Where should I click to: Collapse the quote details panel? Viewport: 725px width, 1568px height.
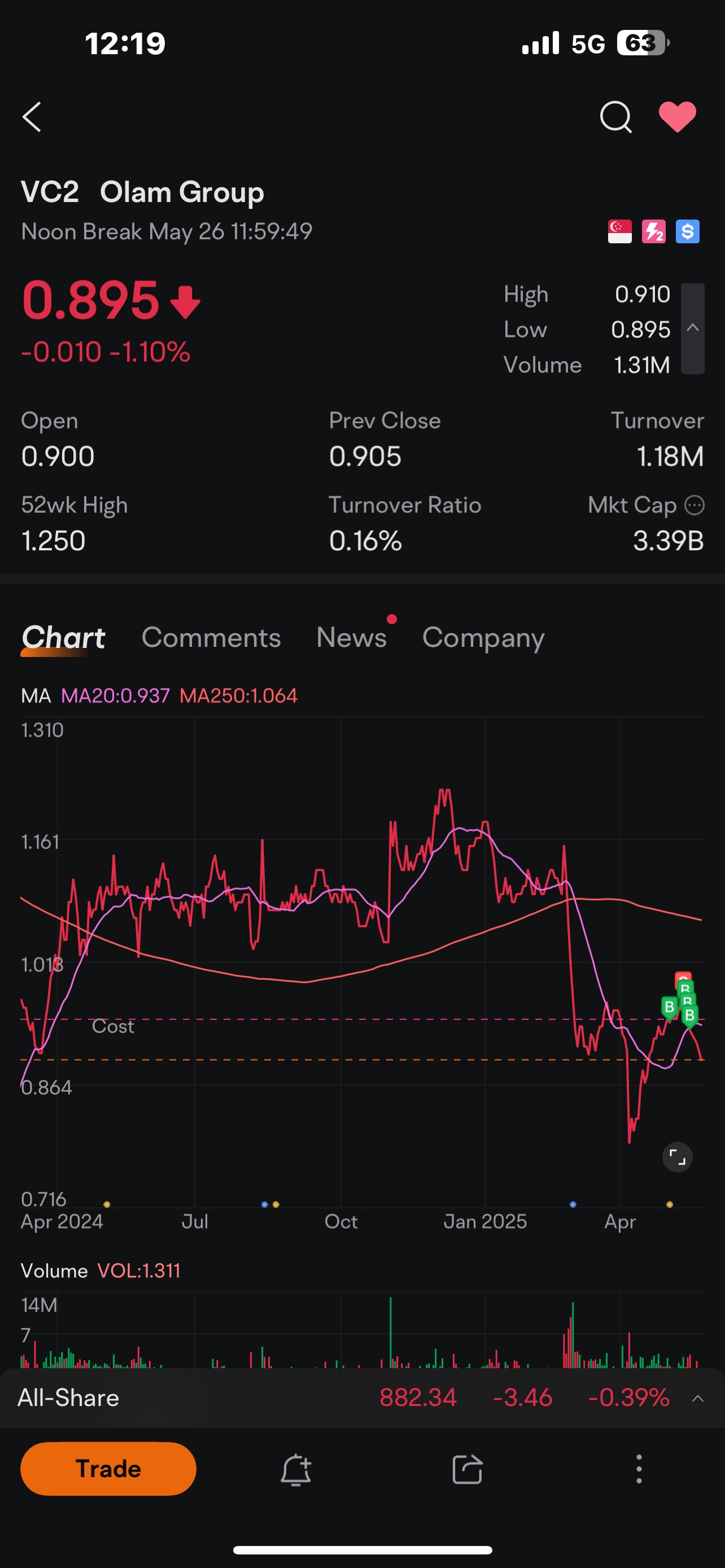692,328
